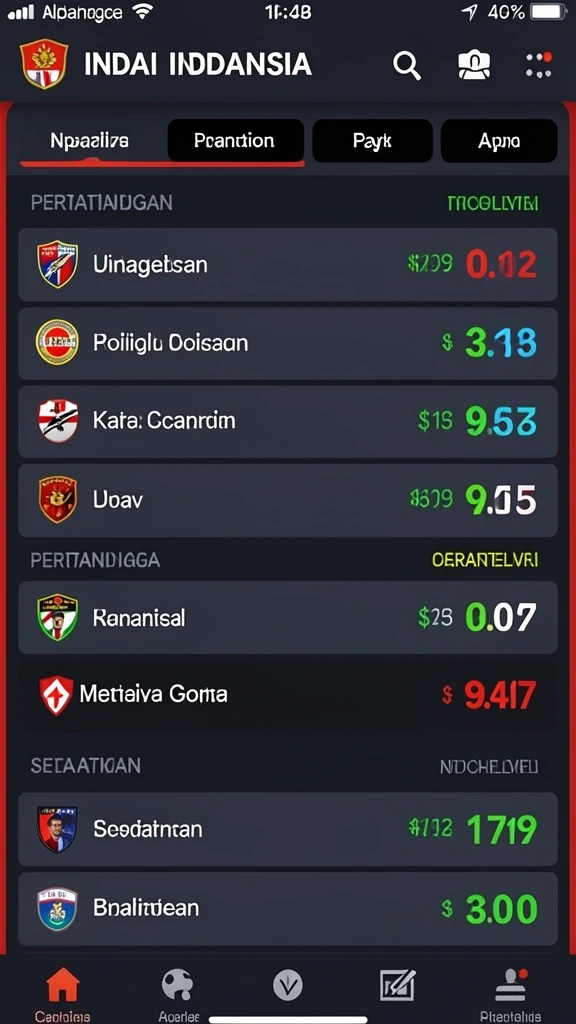Open the dots overflow menu
576x1024 pixels.
tap(539, 65)
